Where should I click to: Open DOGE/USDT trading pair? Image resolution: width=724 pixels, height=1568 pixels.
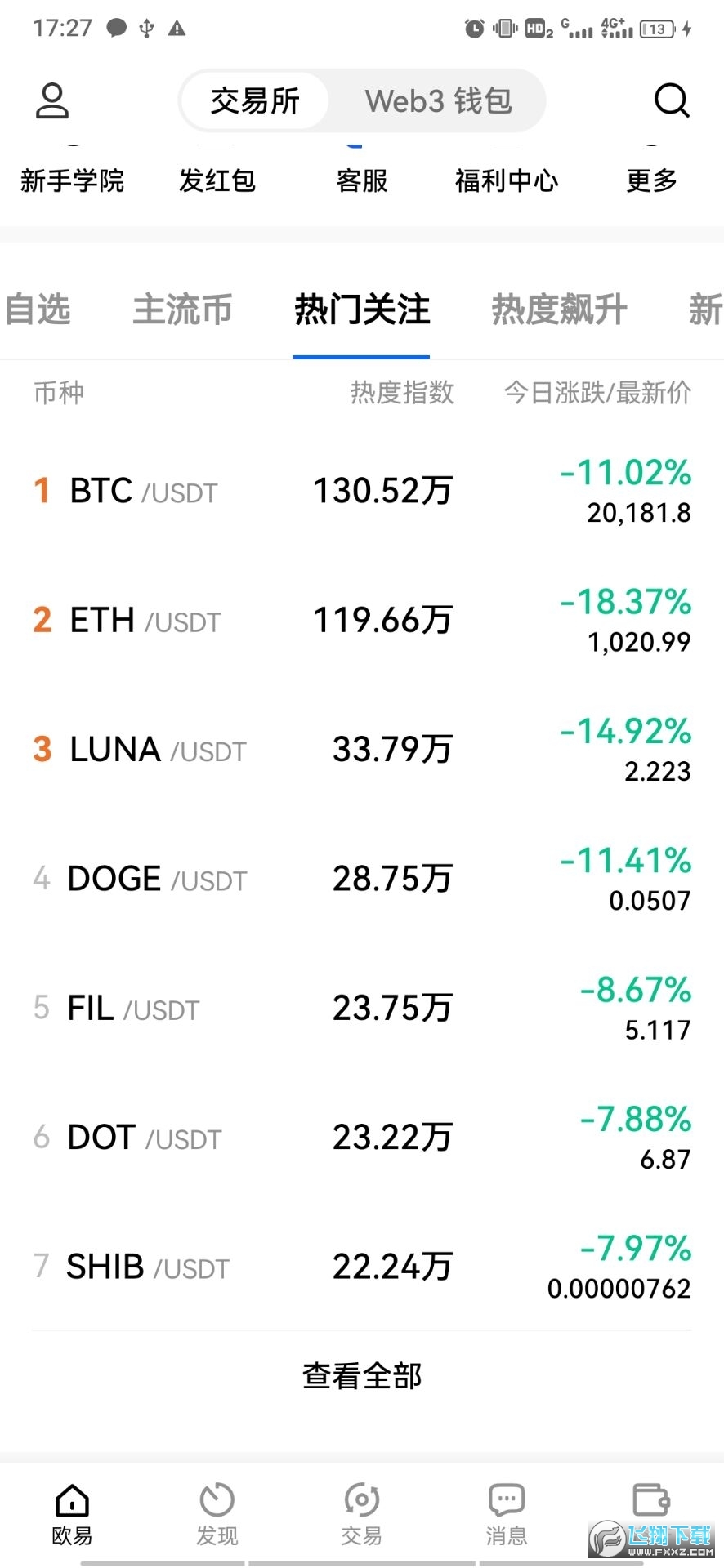click(361, 879)
